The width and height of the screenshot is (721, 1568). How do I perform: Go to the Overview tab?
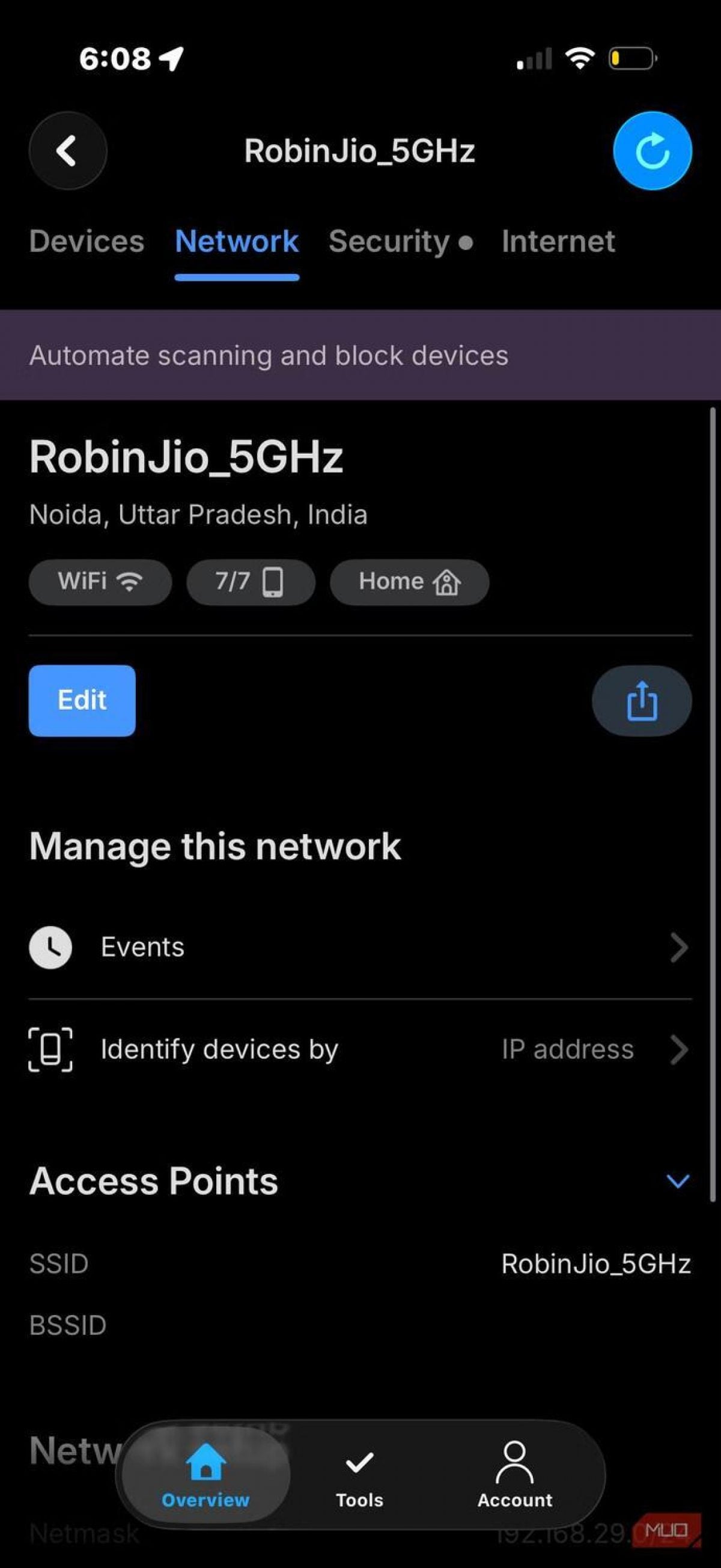coord(205,1475)
